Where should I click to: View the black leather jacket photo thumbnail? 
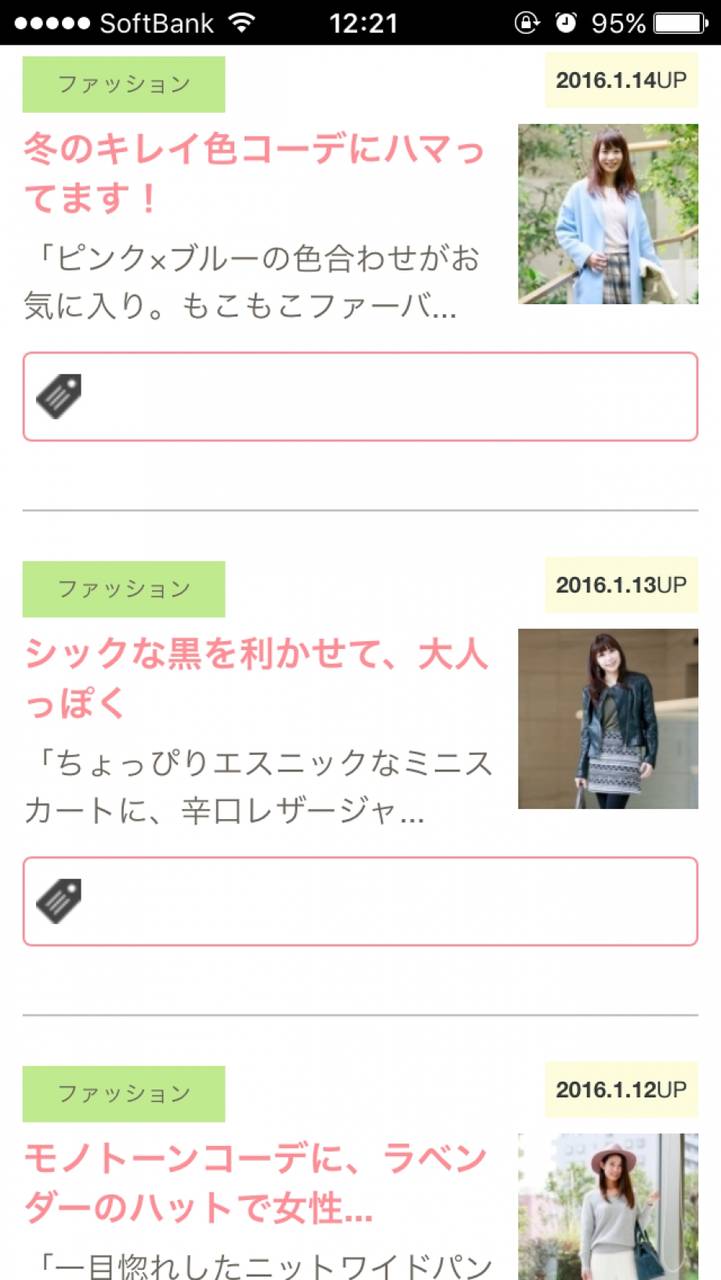pyautogui.click(x=607, y=718)
